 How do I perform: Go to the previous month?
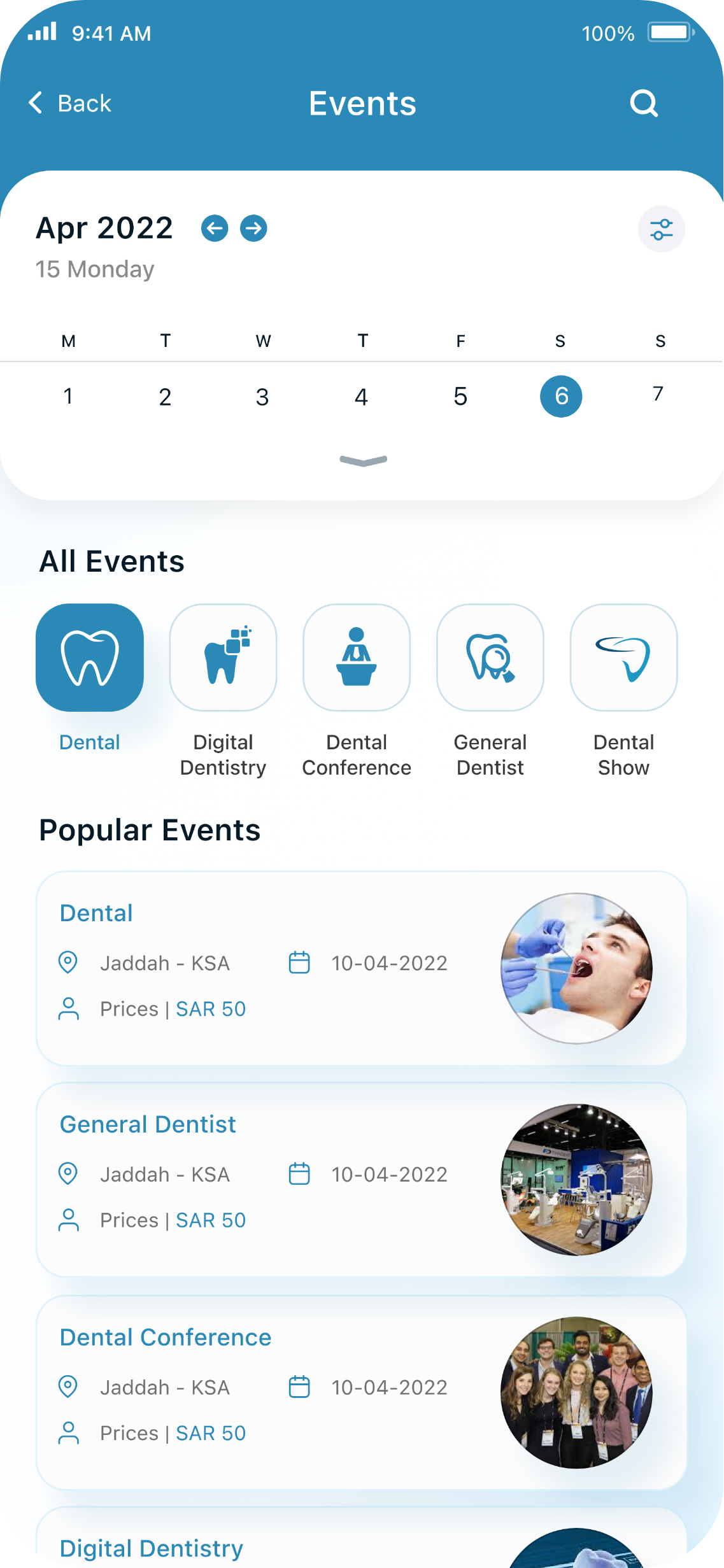pyautogui.click(x=215, y=229)
